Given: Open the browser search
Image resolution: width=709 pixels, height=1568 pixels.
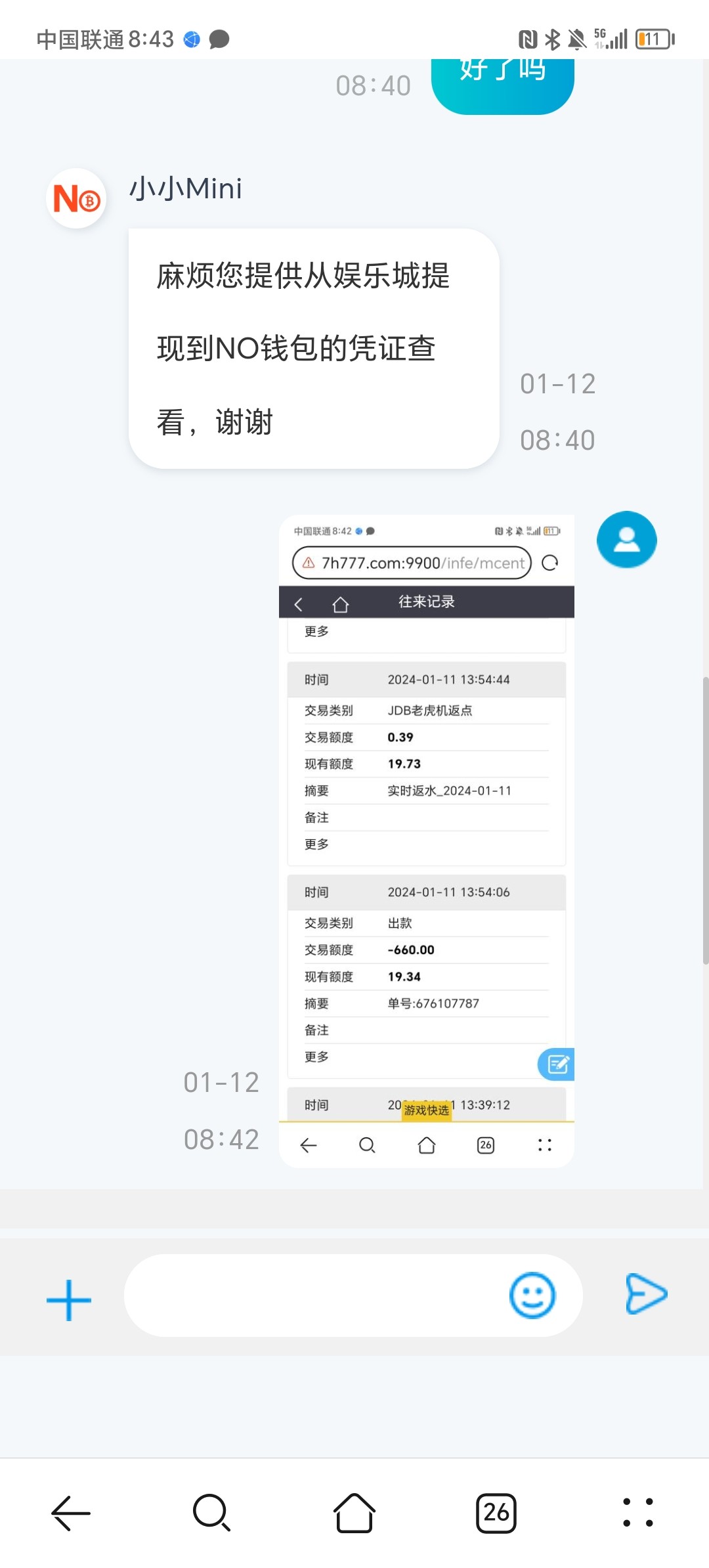Looking at the screenshot, I should 211,1513.
